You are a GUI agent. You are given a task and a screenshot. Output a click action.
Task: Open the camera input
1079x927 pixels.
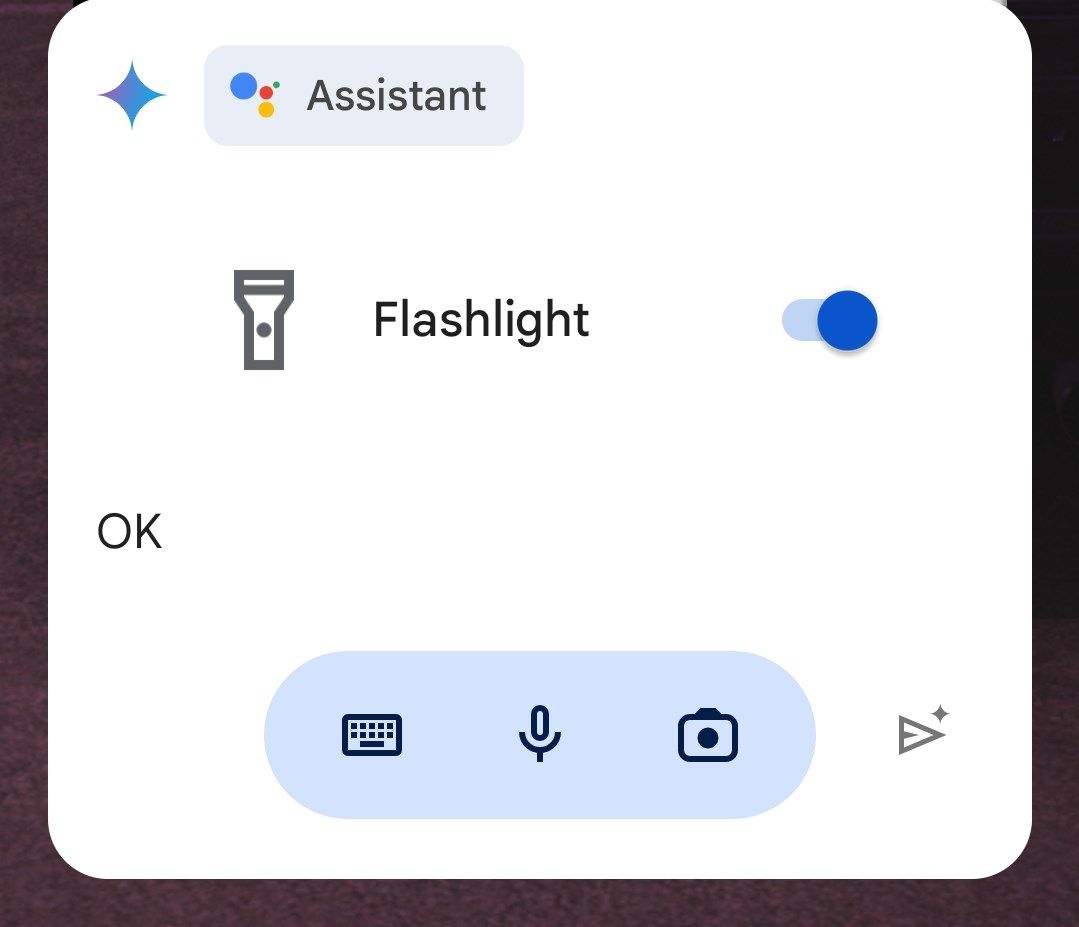[x=708, y=736]
